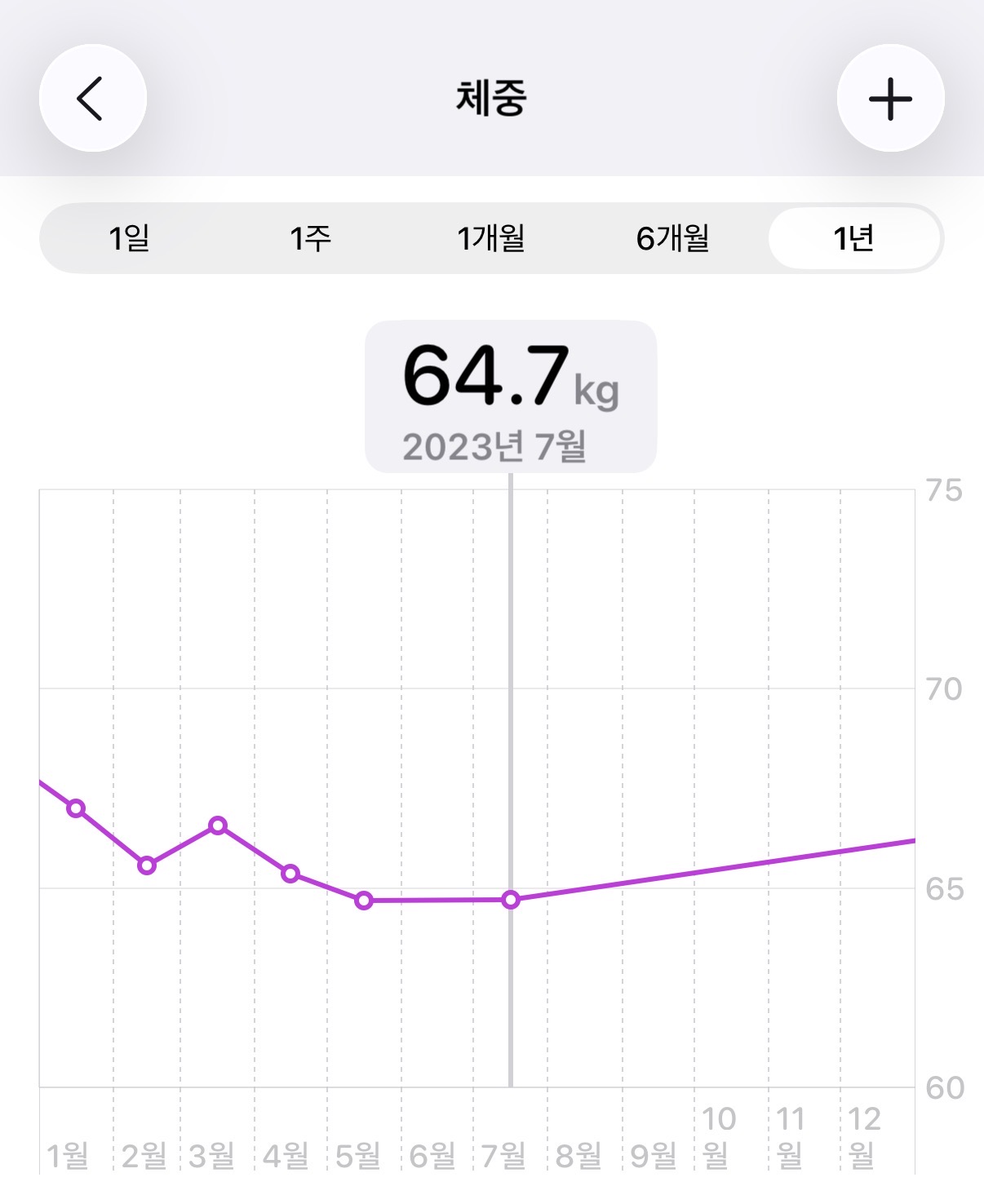Select the February weight data point
Viewport: 984px width, 1204px height.
pyautogui.click(x=147, y=865)
